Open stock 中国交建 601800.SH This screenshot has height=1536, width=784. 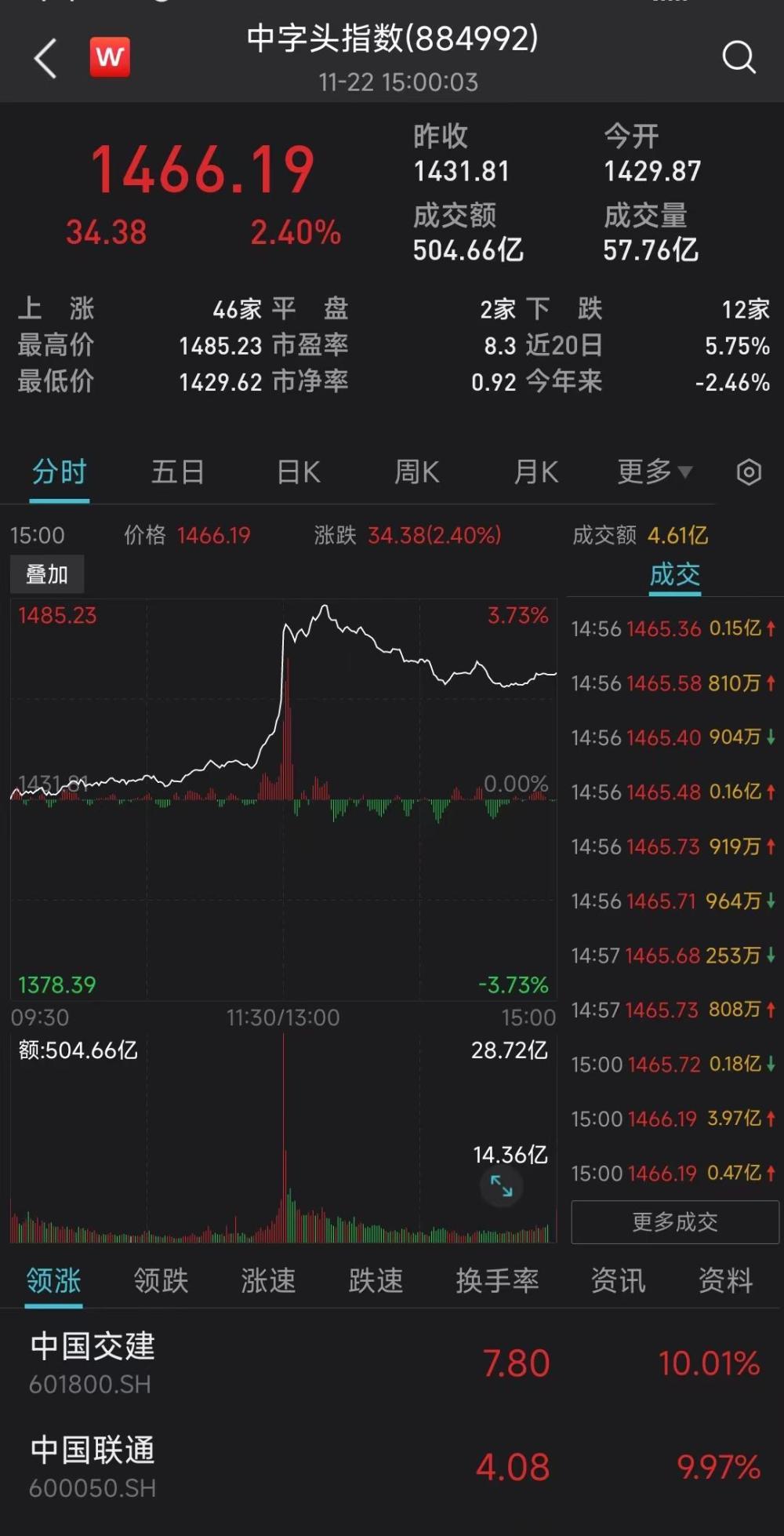point(392,1363)
